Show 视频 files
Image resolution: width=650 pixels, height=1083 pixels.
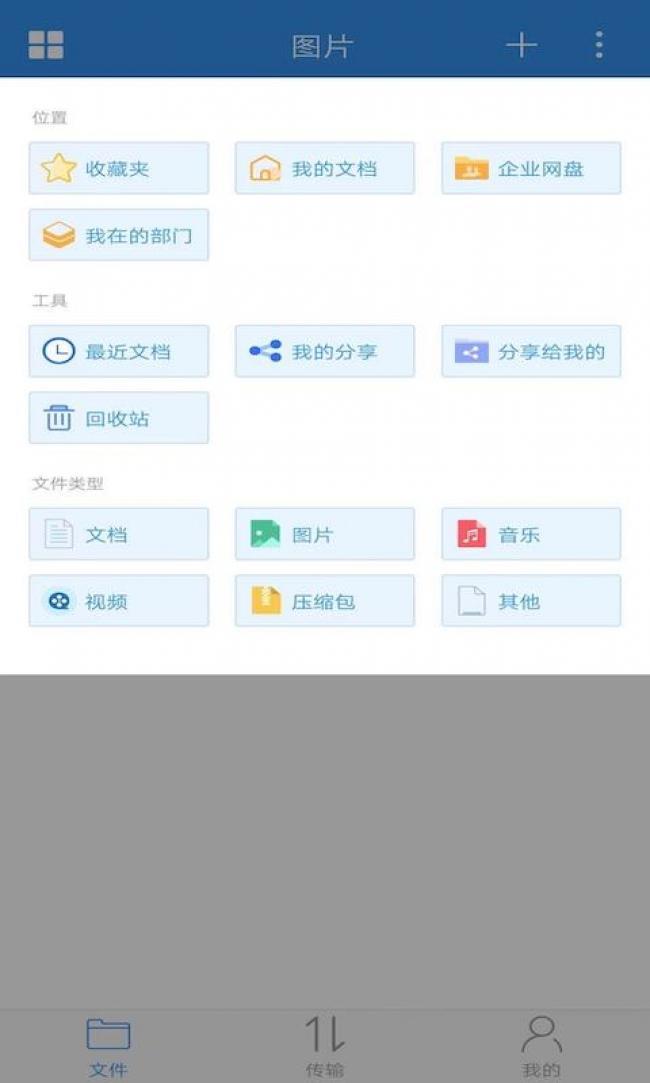[x=119, y=601]
